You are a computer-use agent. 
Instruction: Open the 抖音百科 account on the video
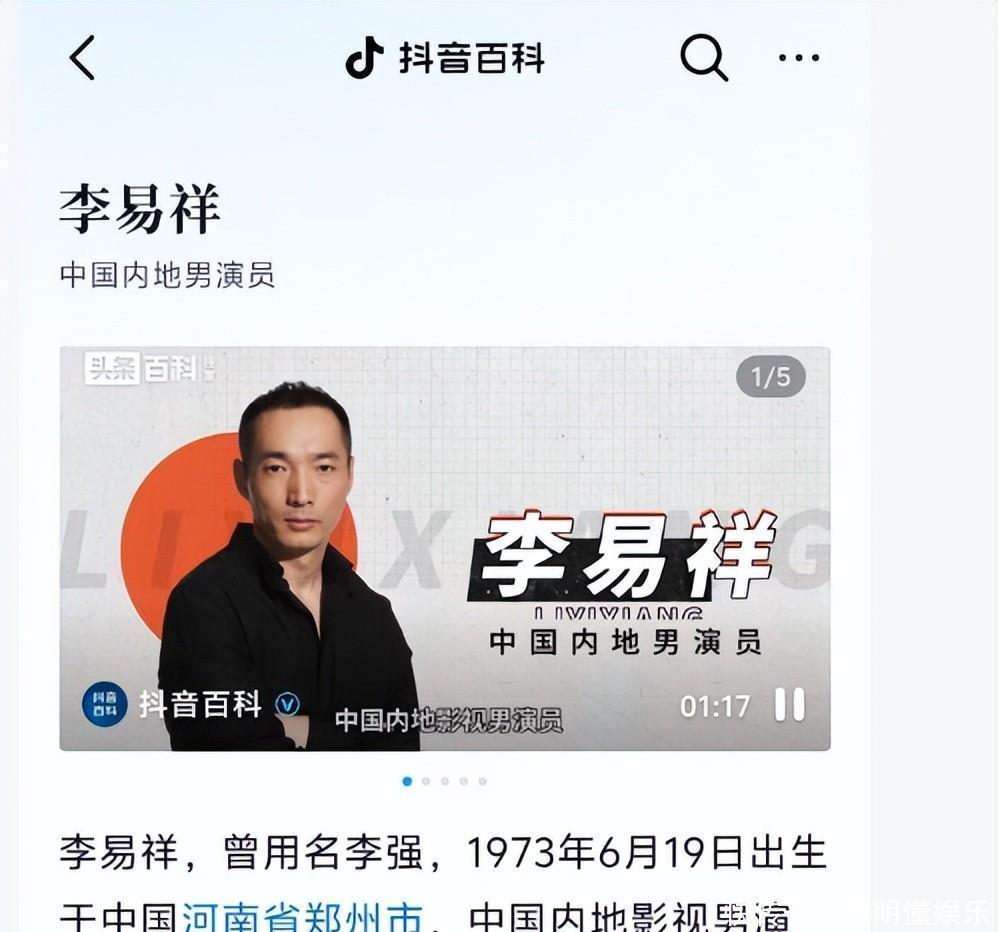[x=199, y=704]
